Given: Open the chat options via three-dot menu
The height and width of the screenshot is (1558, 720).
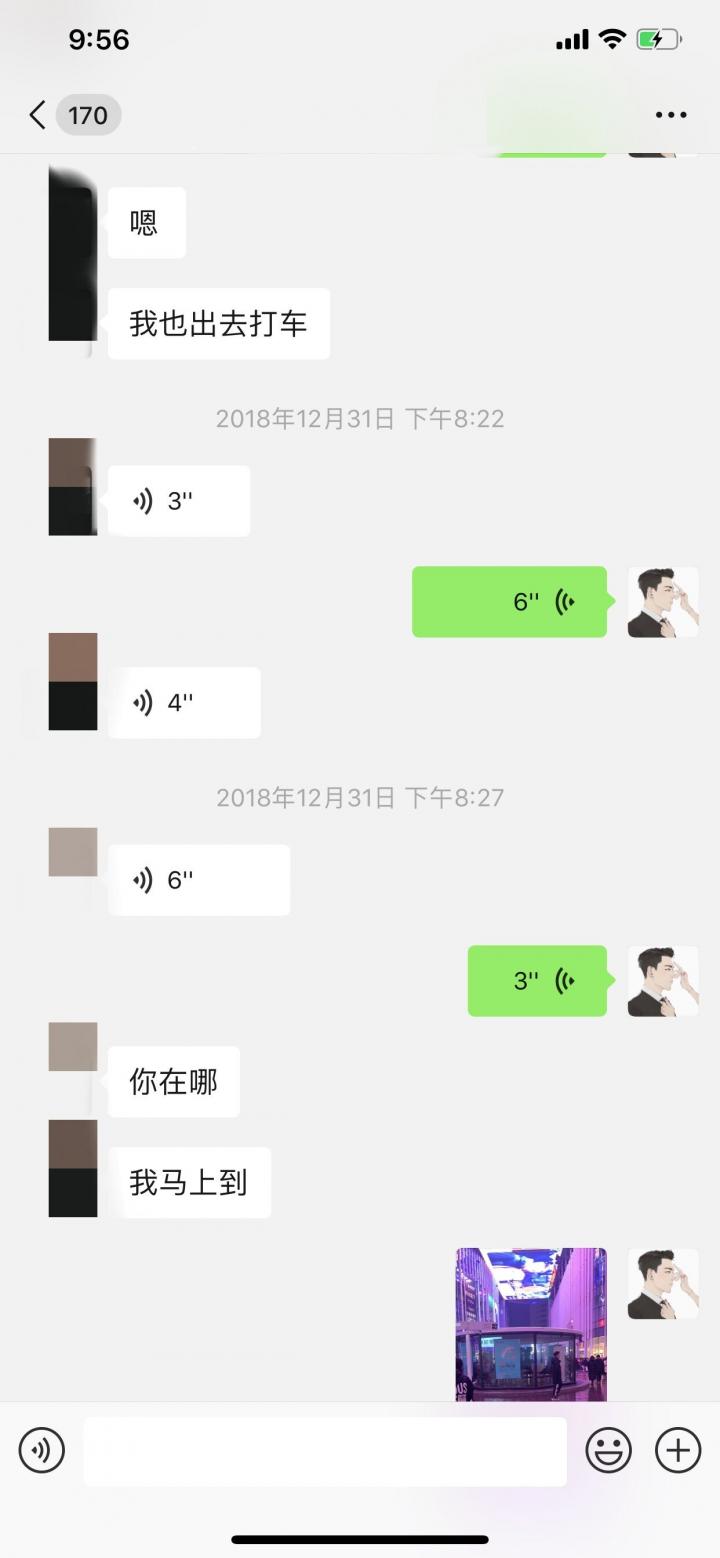Looking at the screenshot, I should click(x=668, y=114).
